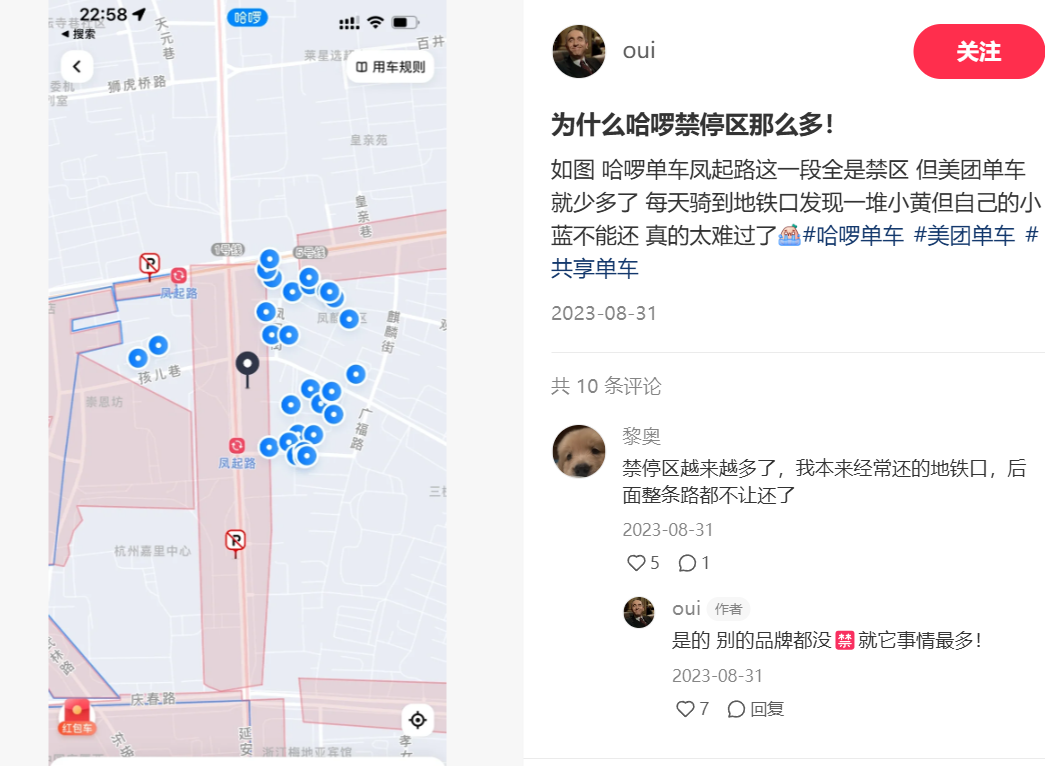This screenshot has width=1045, height=766.
Task: Like 黎奥's comment
Action: (637, 563)
